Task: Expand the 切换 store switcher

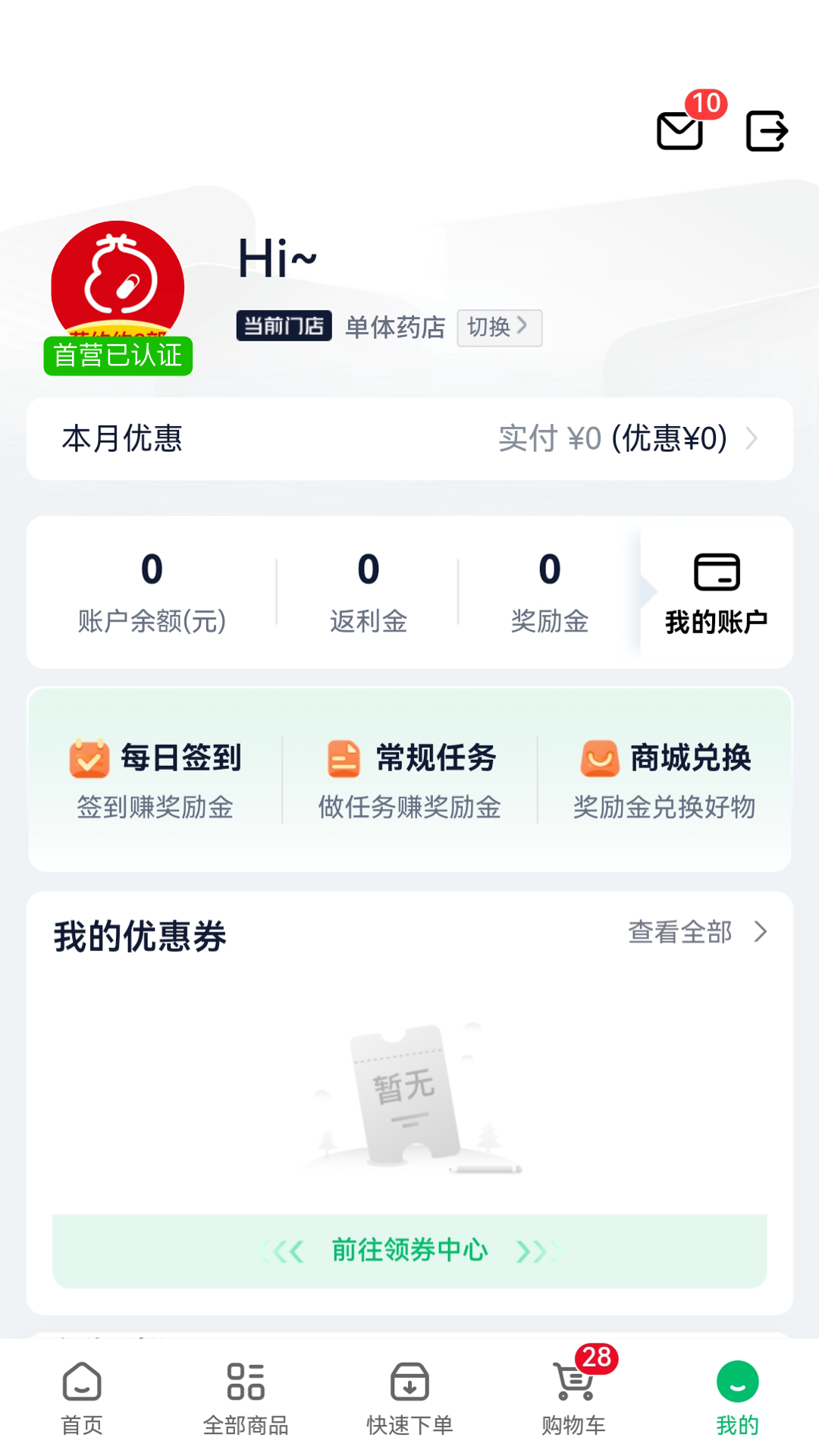Action: click(x=499, y=327)
